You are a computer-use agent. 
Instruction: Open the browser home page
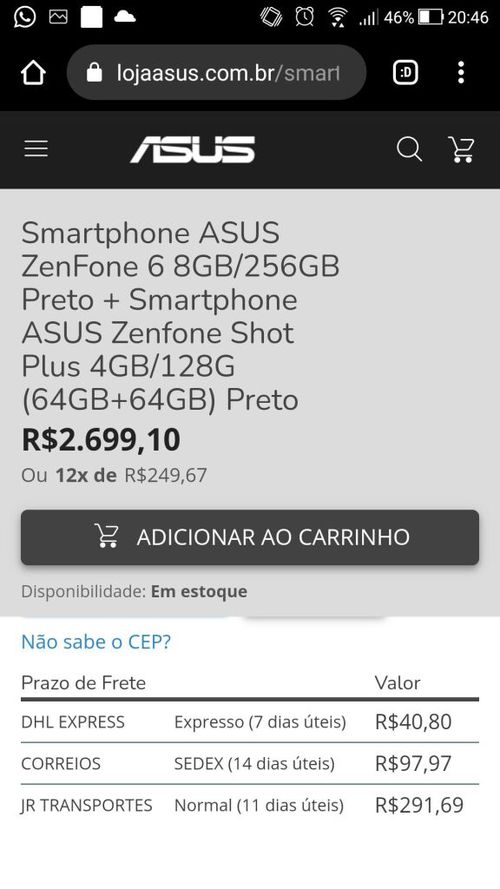33,73
